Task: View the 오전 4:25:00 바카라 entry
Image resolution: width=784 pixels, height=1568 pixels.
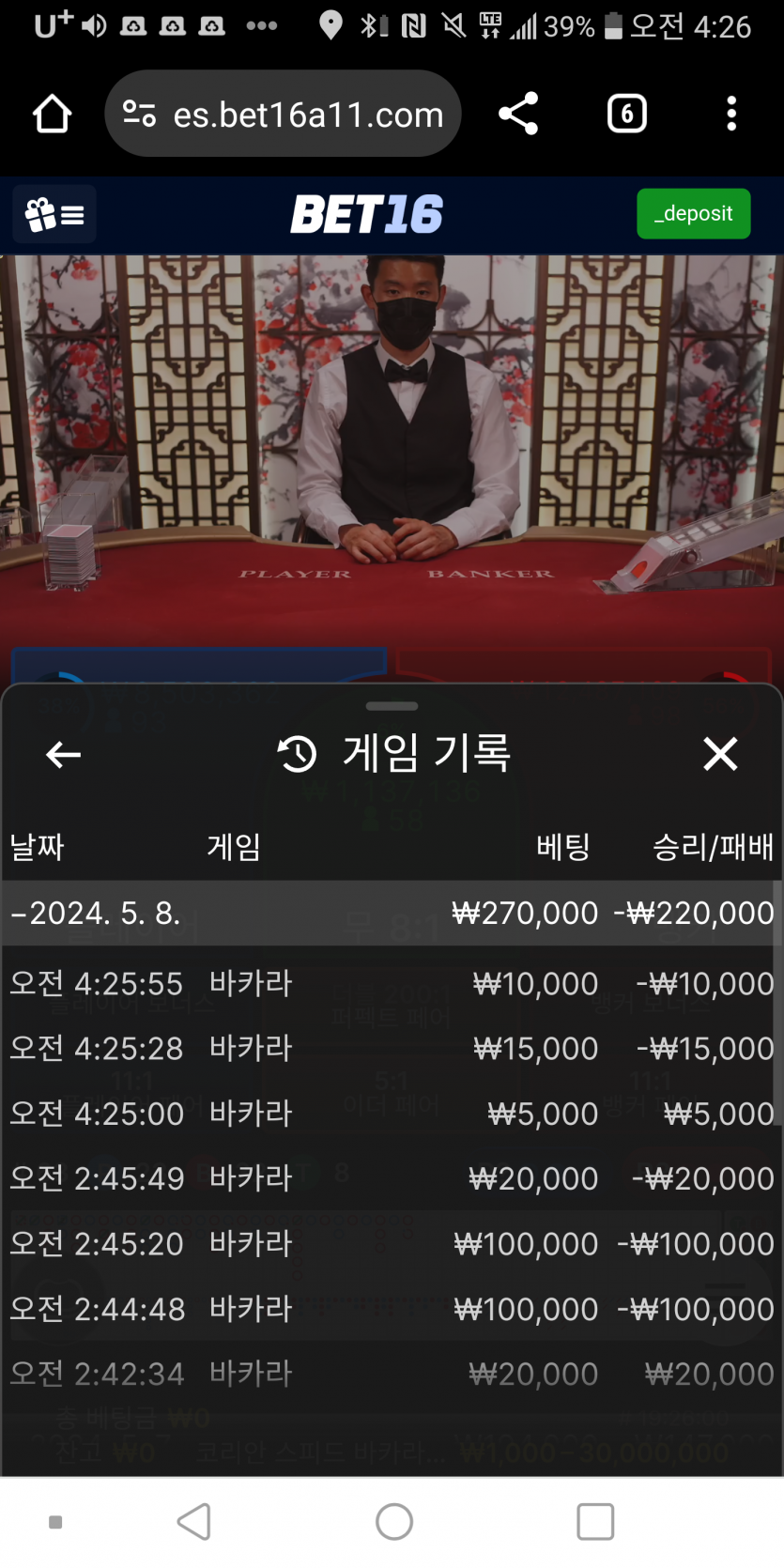Action: [391, 1114]
